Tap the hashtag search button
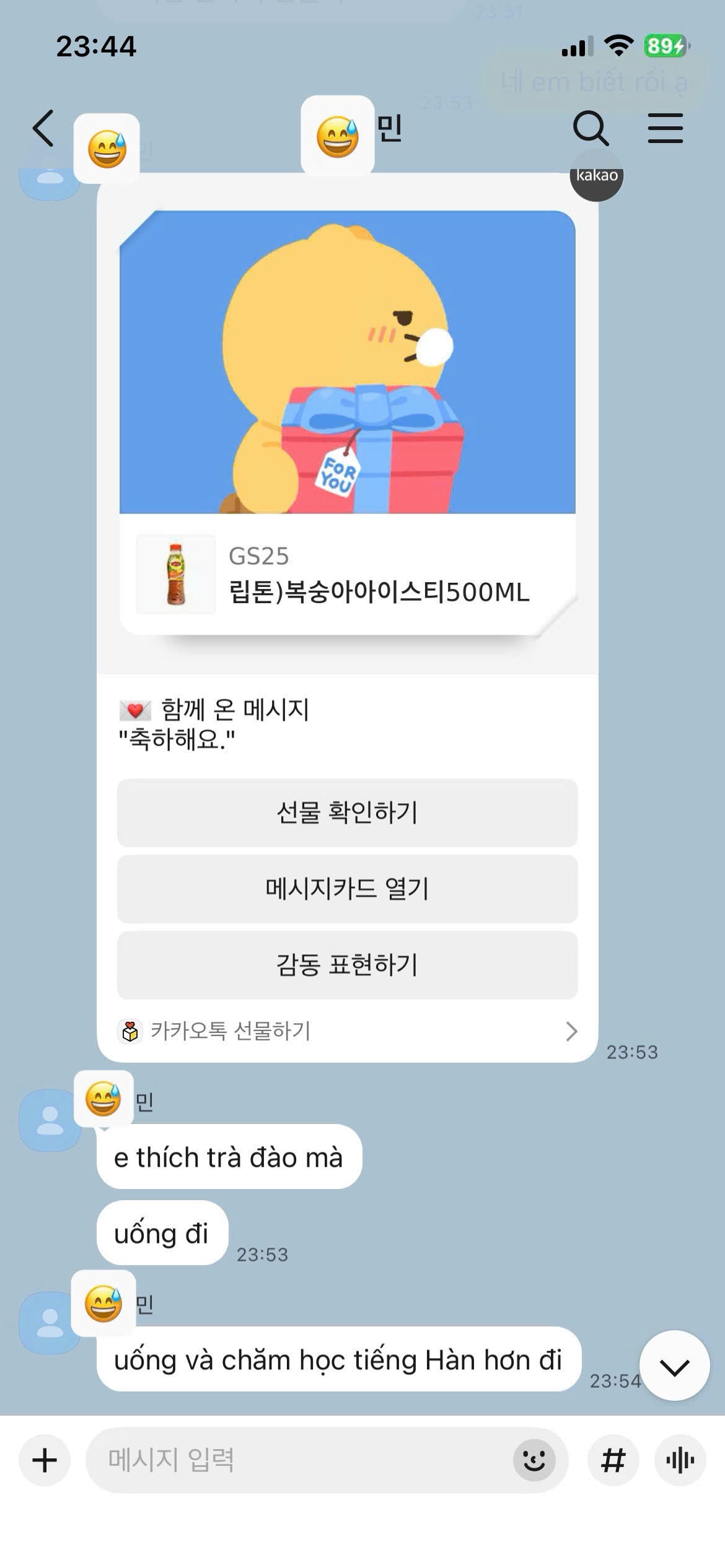Viewport: 725px width, 1568px height. pyautogui.click(x=613, y=1460)
